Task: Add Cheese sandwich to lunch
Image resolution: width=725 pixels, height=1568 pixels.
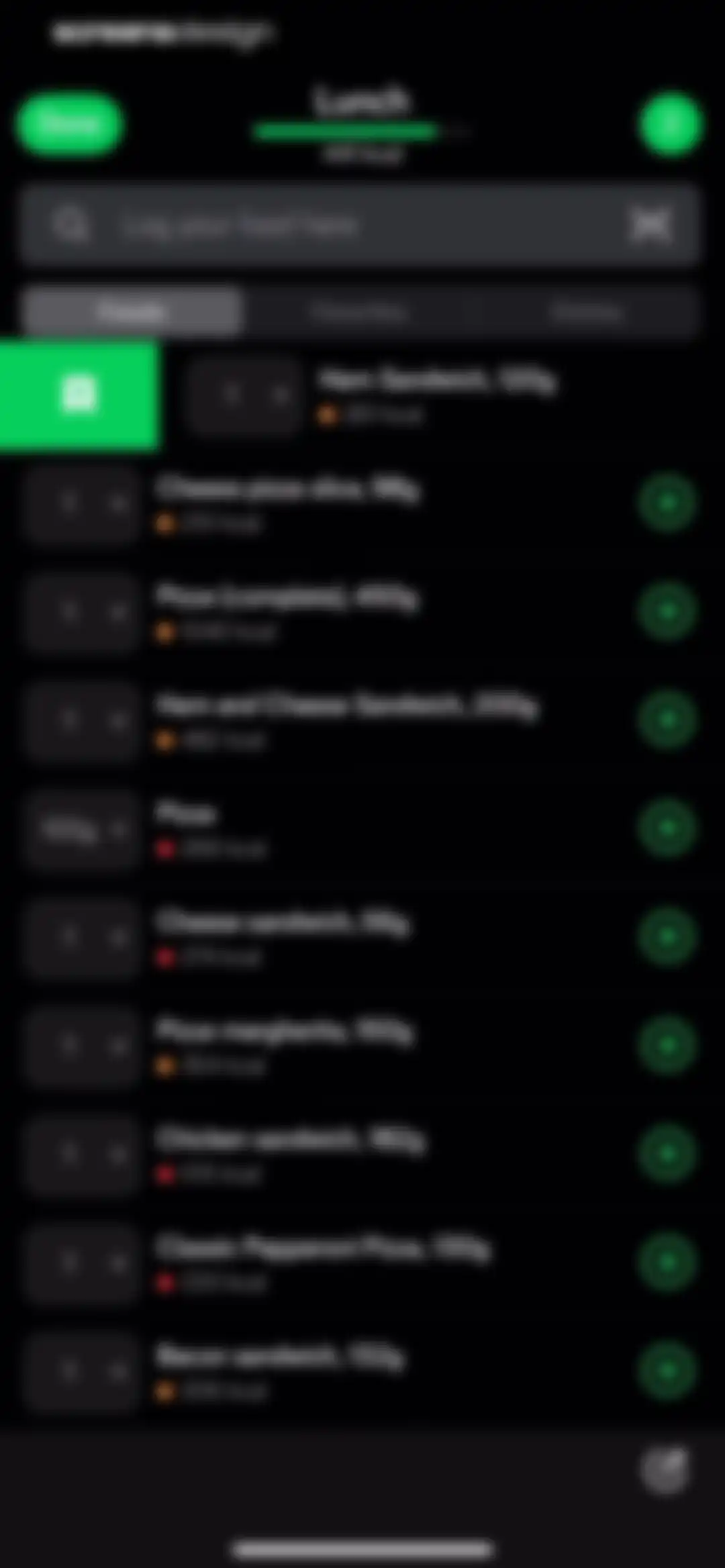Action: (x=667, y=936)
